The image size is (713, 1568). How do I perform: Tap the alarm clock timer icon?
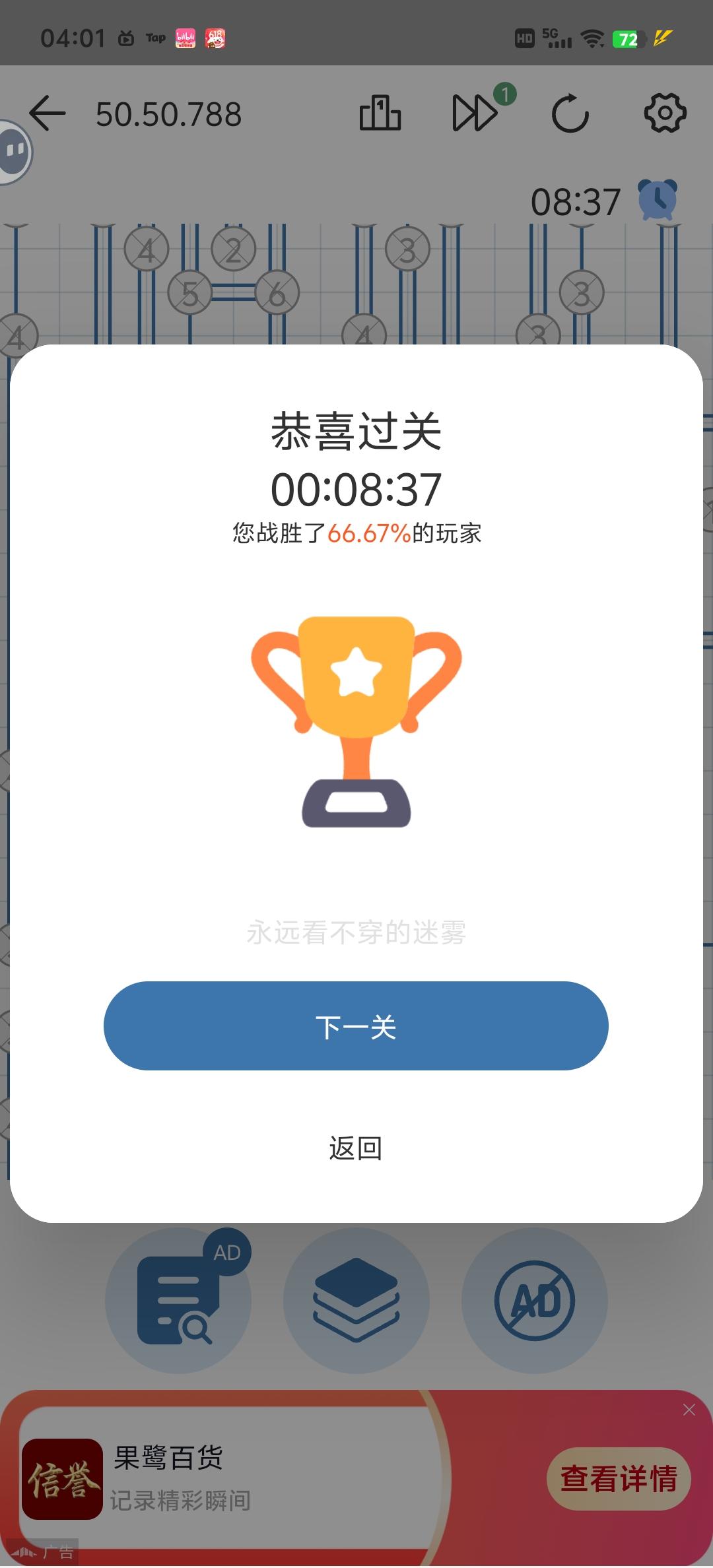tap(658, 198)
